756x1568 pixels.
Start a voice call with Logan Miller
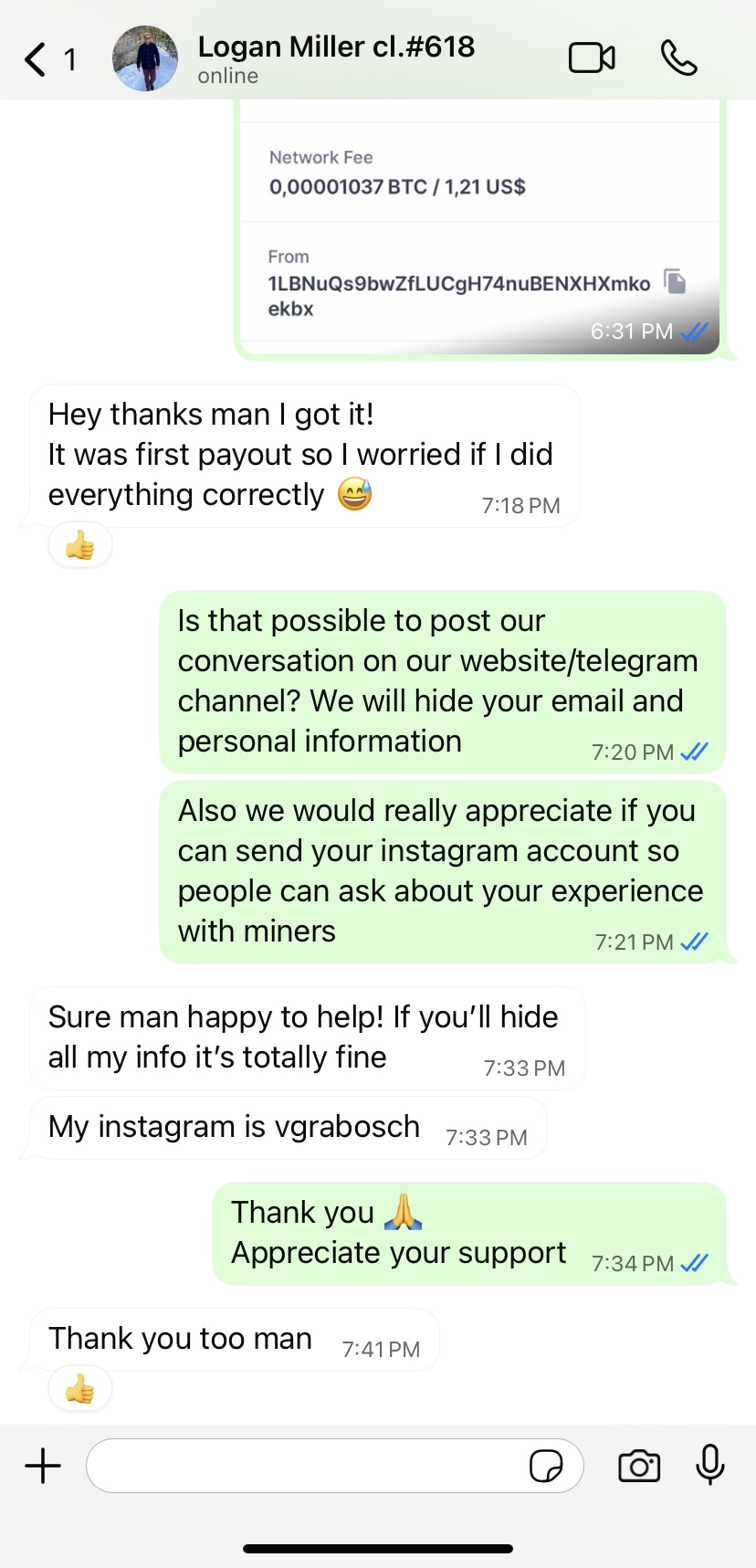pos(678,58)
